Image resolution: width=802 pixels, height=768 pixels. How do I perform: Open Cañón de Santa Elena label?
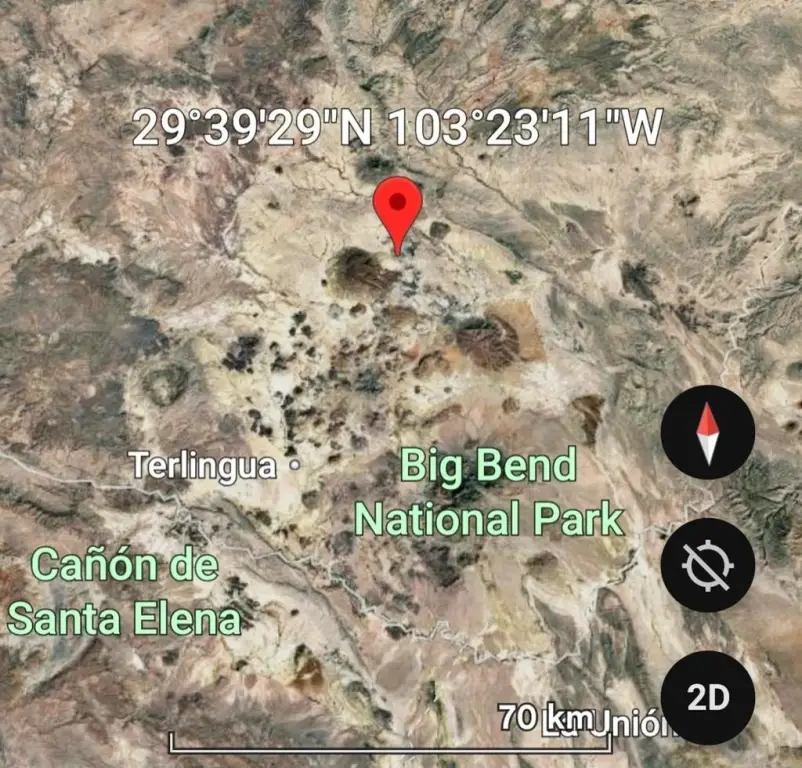(x=124, y=591)
